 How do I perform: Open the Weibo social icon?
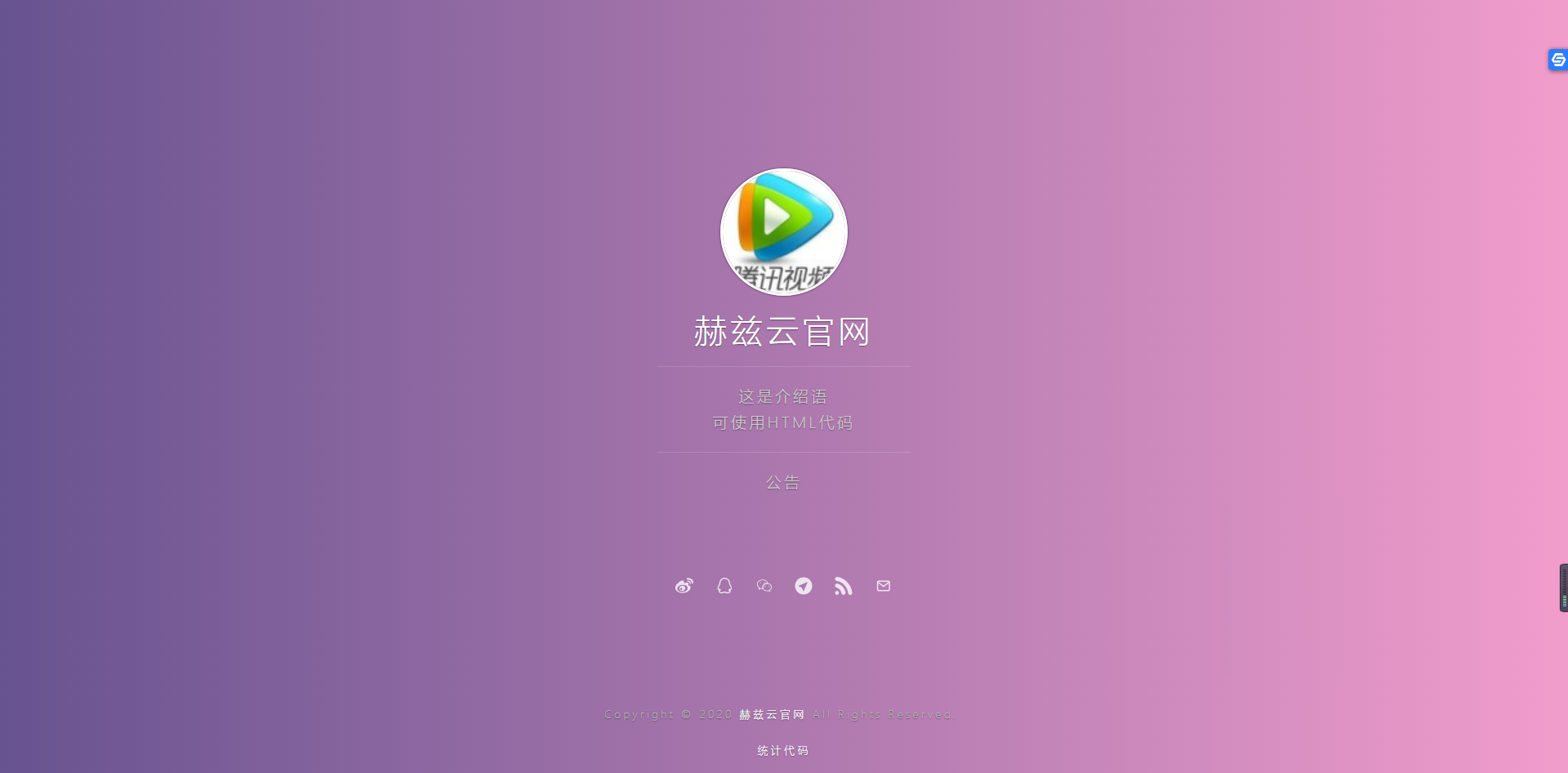coord(684,586)
